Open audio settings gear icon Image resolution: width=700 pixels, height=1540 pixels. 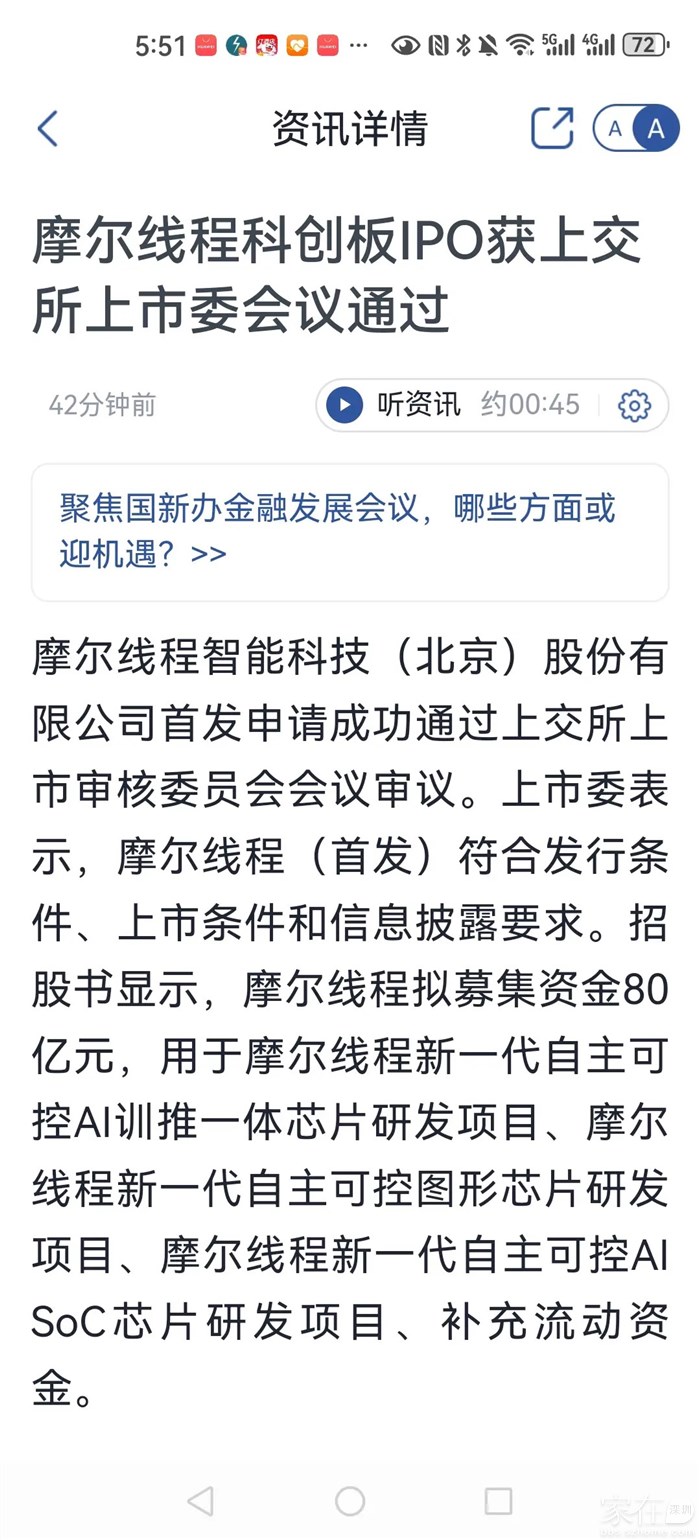click(634, 405)
